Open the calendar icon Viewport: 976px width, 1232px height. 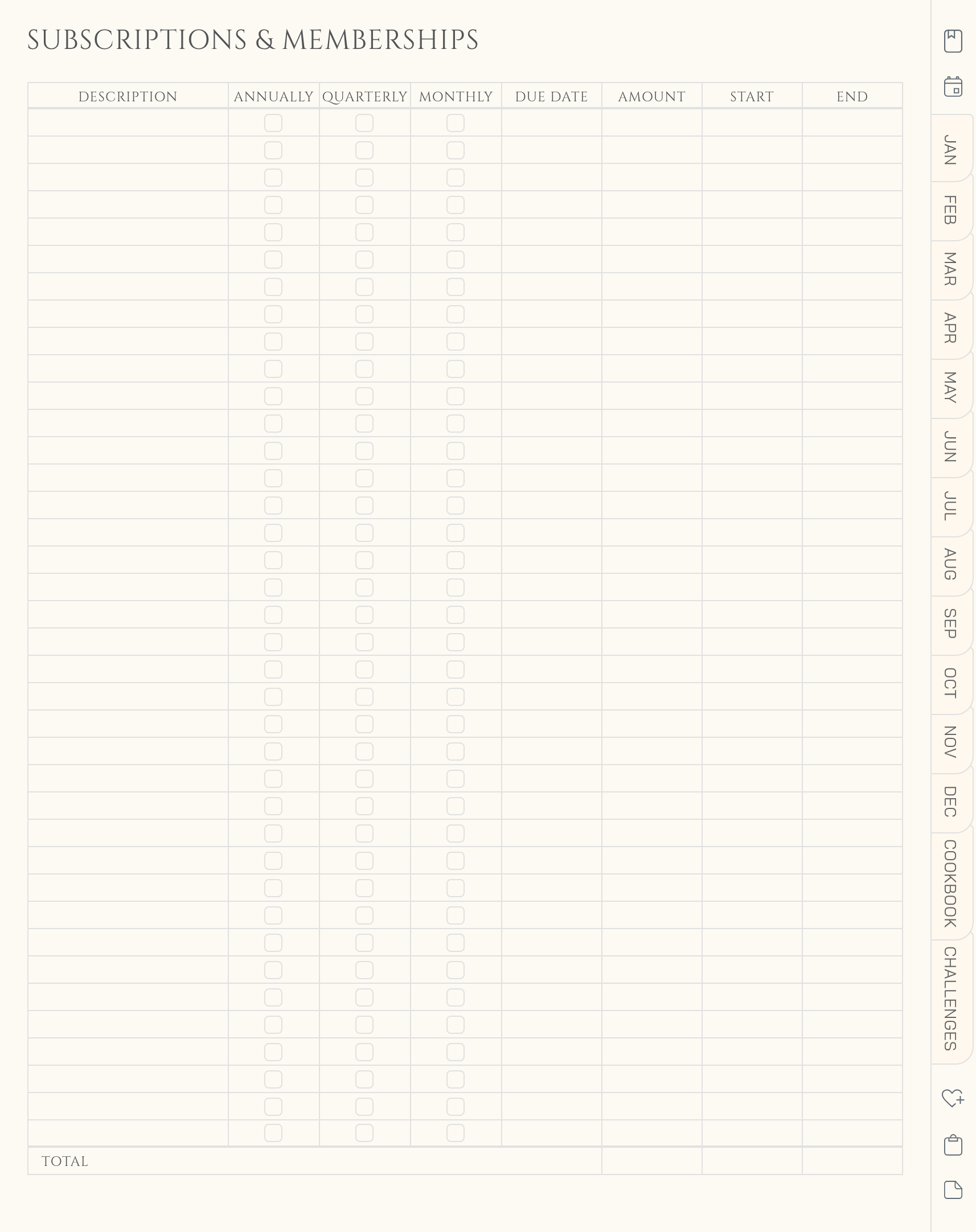(953, 87)
